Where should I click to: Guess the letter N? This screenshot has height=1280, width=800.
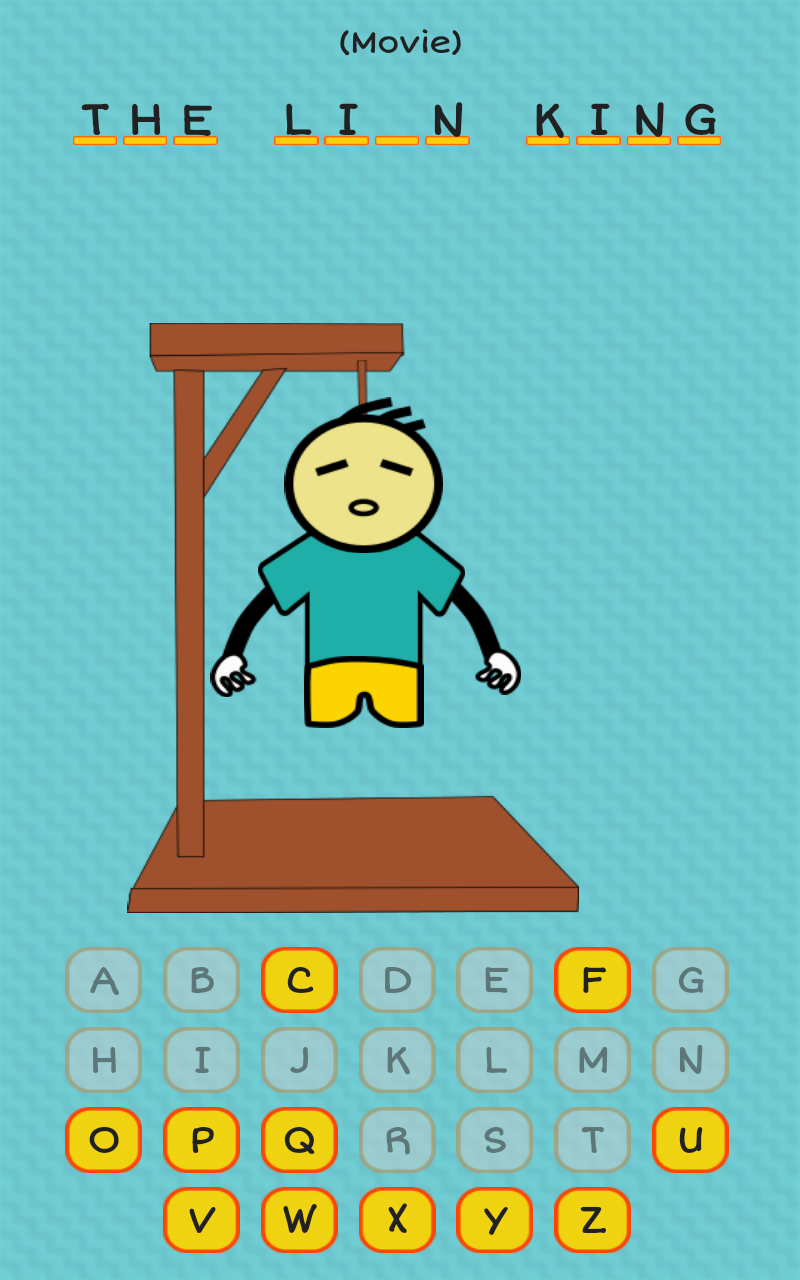pos(689,1059)
